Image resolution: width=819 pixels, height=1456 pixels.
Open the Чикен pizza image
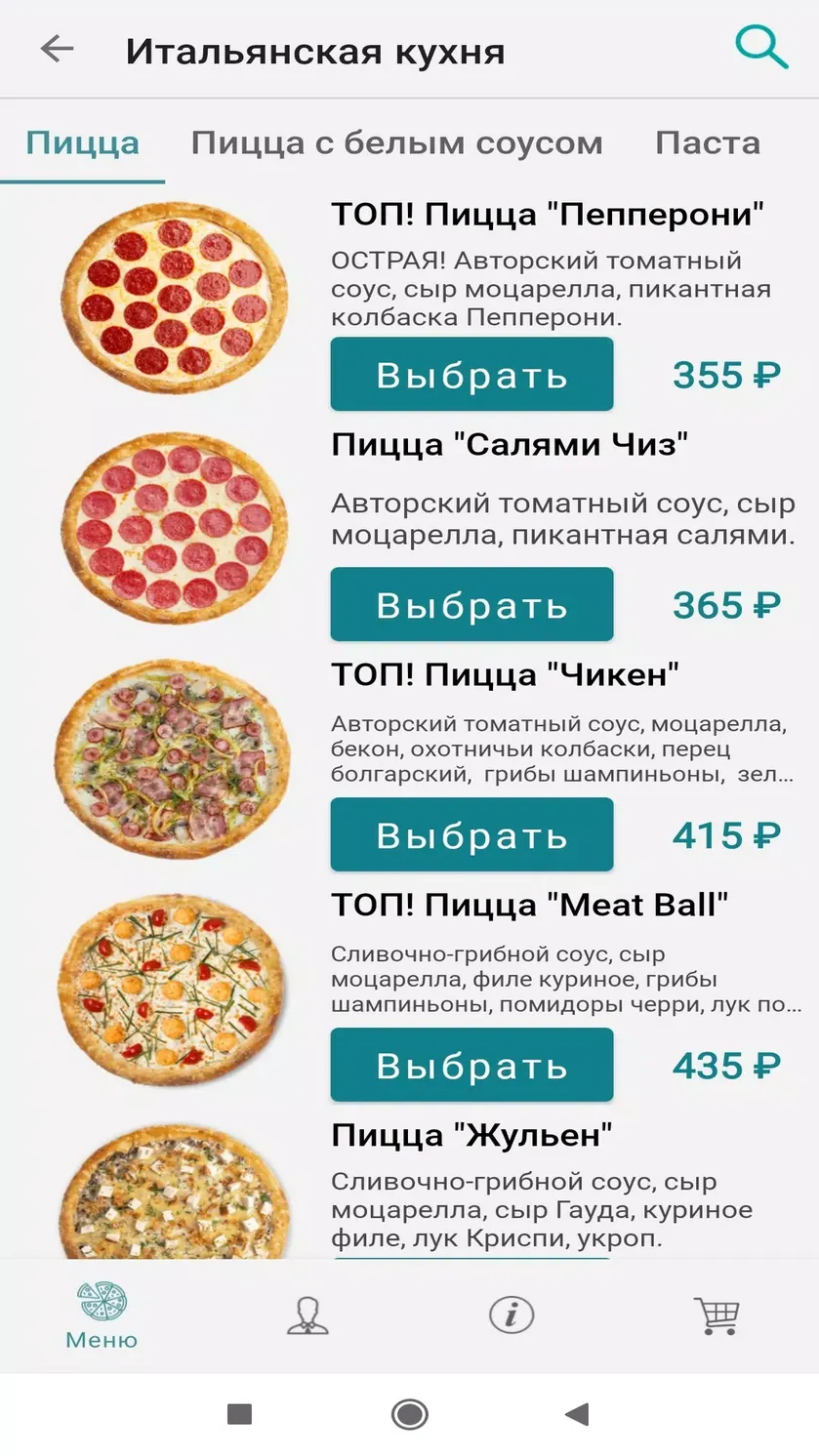pyautogui.click(x=174, y=758)
